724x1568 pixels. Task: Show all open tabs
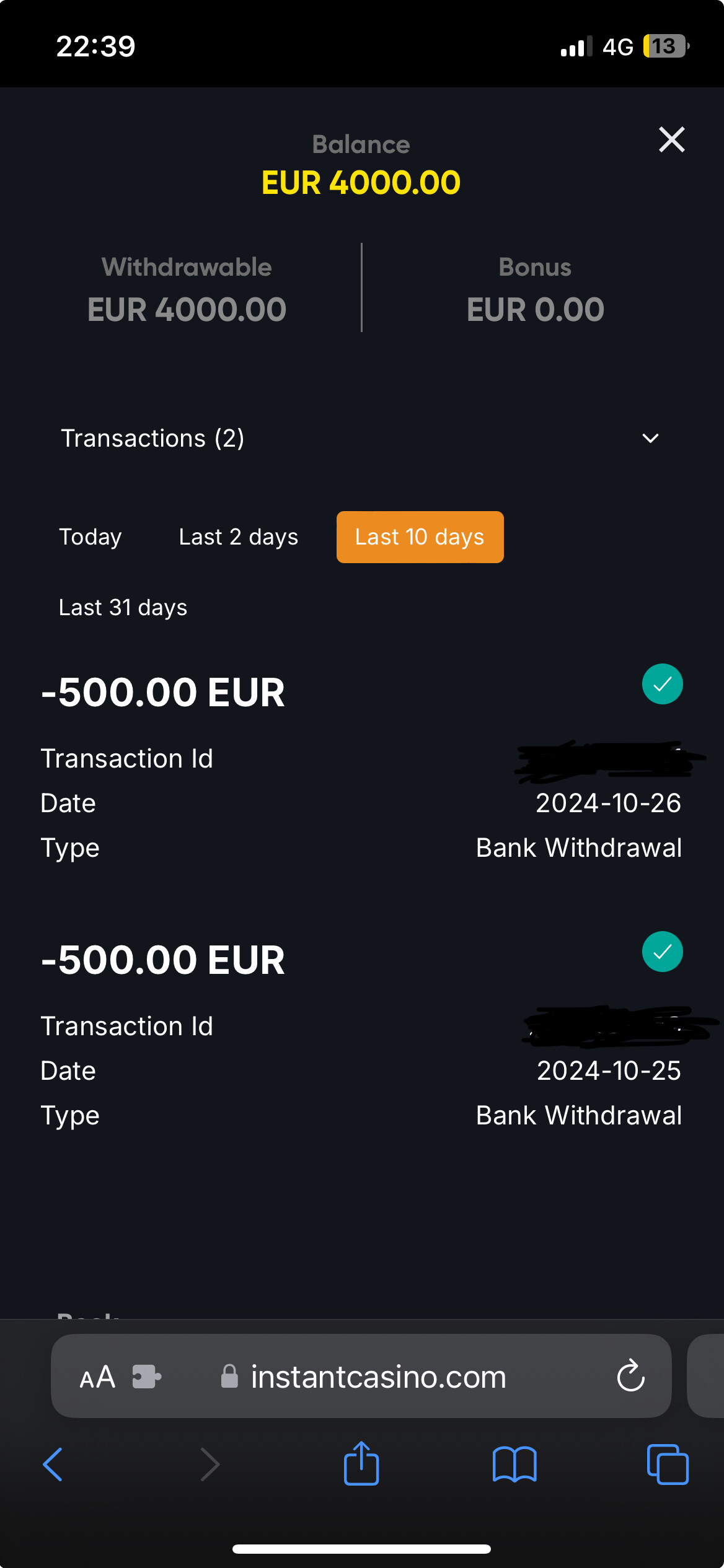668,1465
